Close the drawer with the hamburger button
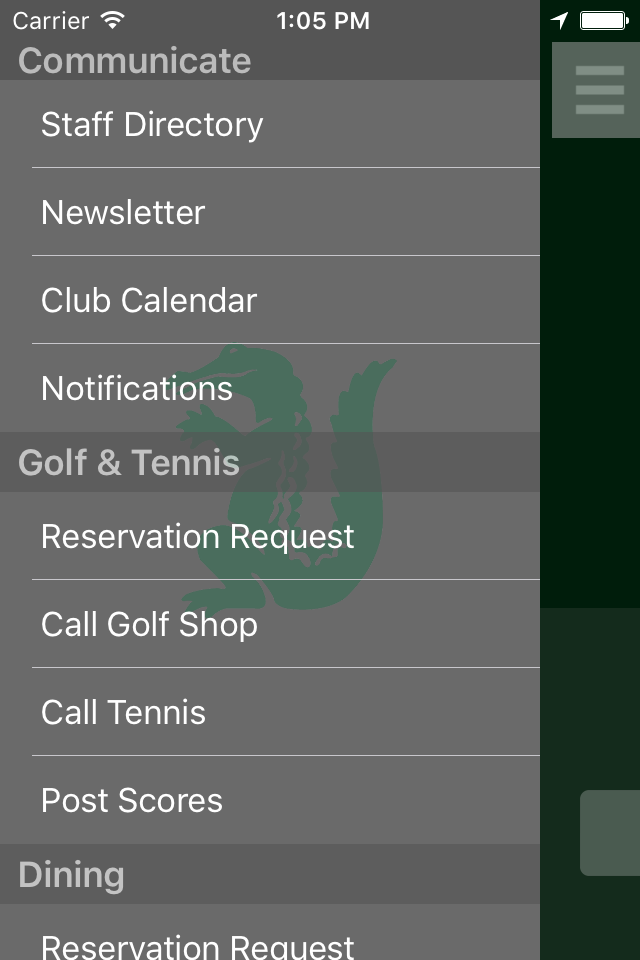 (599, 90)
